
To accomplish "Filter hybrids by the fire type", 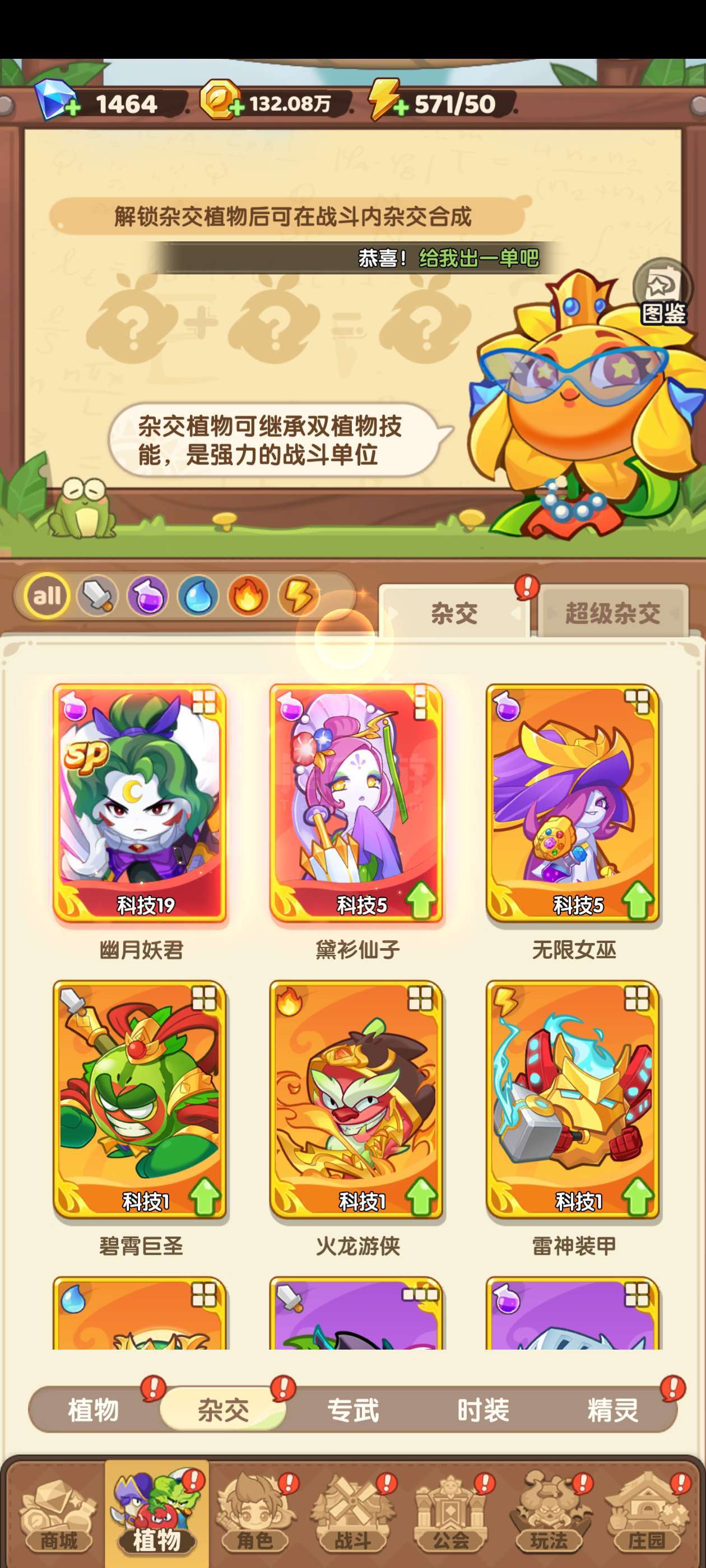I will [248, 595].
